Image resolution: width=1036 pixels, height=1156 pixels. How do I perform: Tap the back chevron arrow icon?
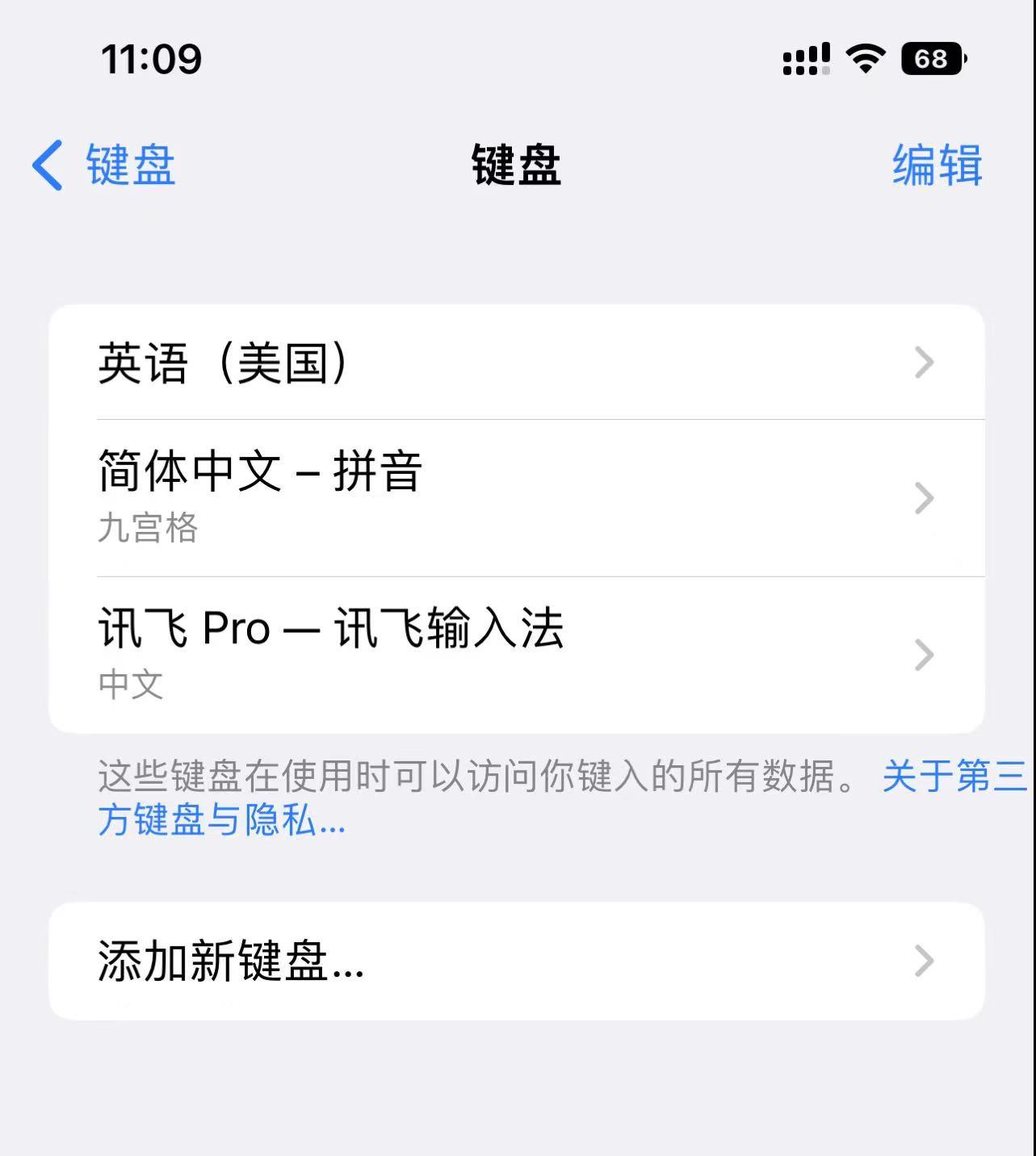pyautogui.click(x=46, y=165)
